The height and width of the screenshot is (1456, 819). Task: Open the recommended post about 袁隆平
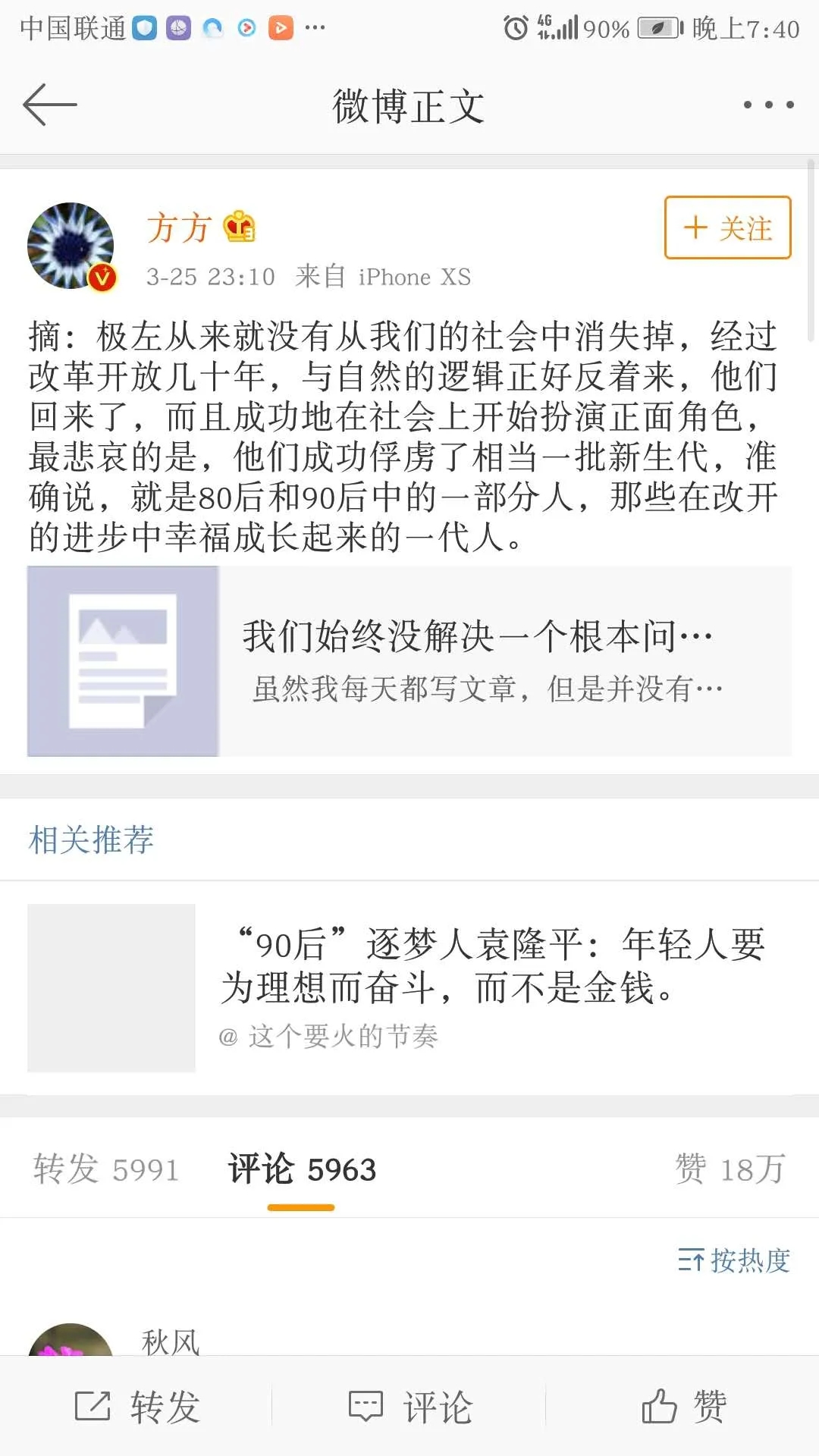pyautogui.click(x=409, y=987)
